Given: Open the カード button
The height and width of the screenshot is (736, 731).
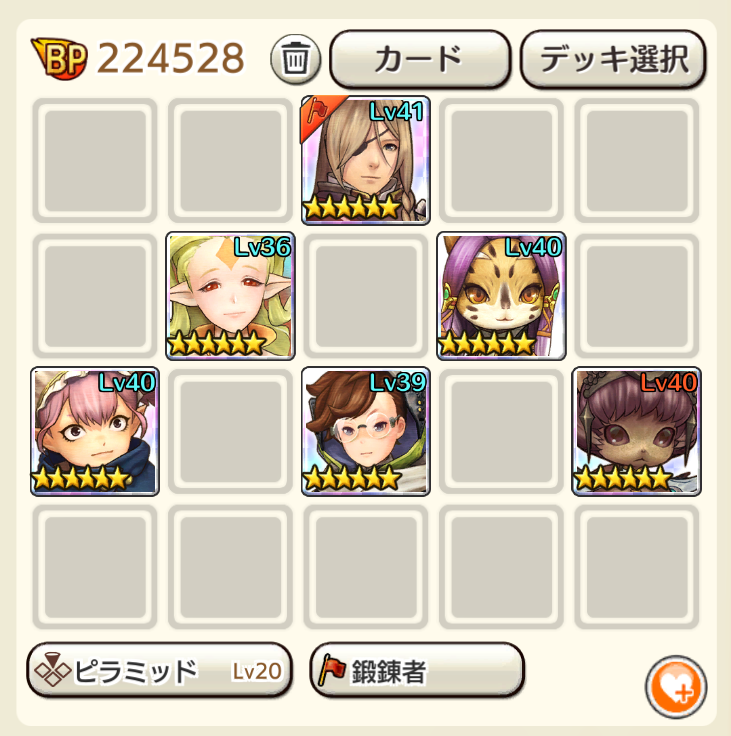Looking at the screenshot, I should [419, 59].
